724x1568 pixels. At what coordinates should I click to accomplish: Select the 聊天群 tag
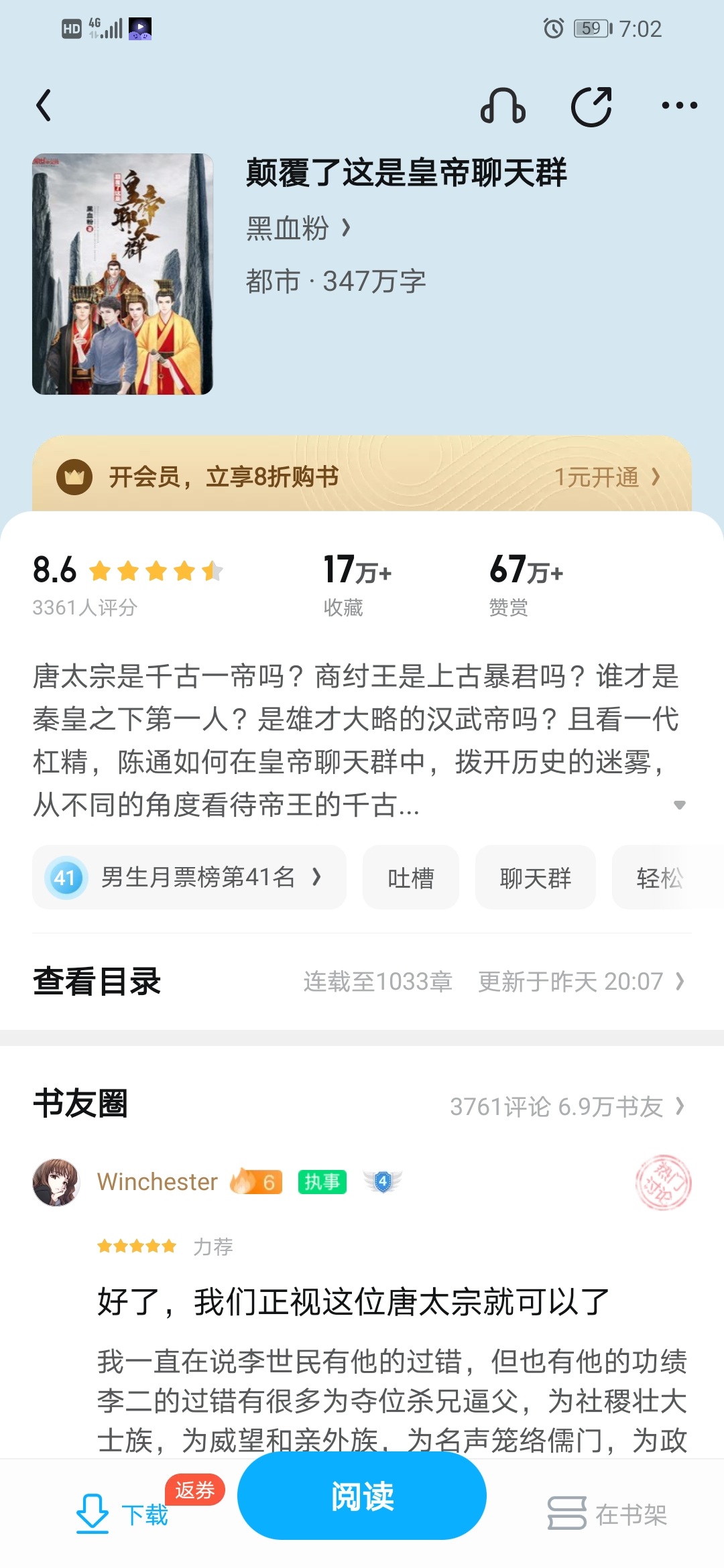click(x=535, y=877)
